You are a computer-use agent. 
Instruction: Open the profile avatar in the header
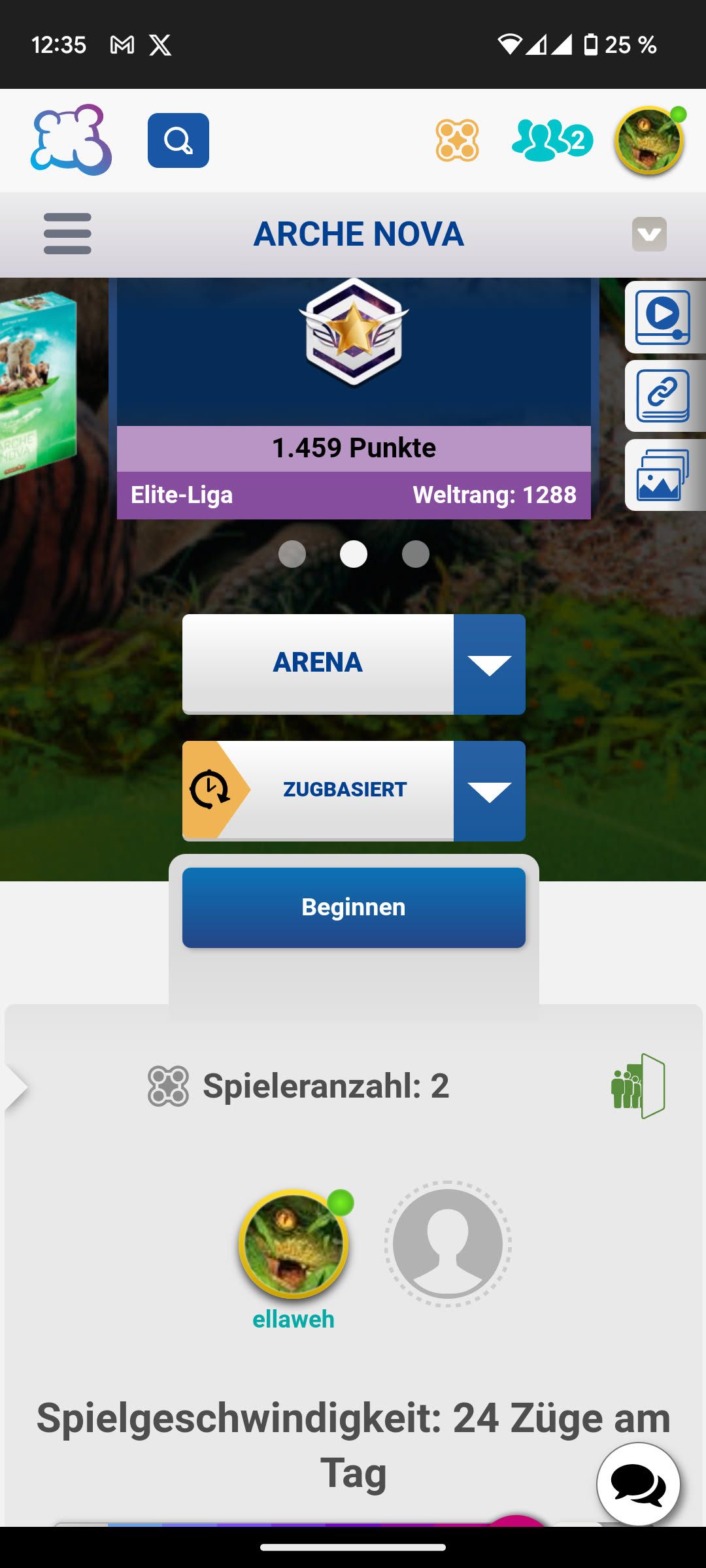[648, 140]
